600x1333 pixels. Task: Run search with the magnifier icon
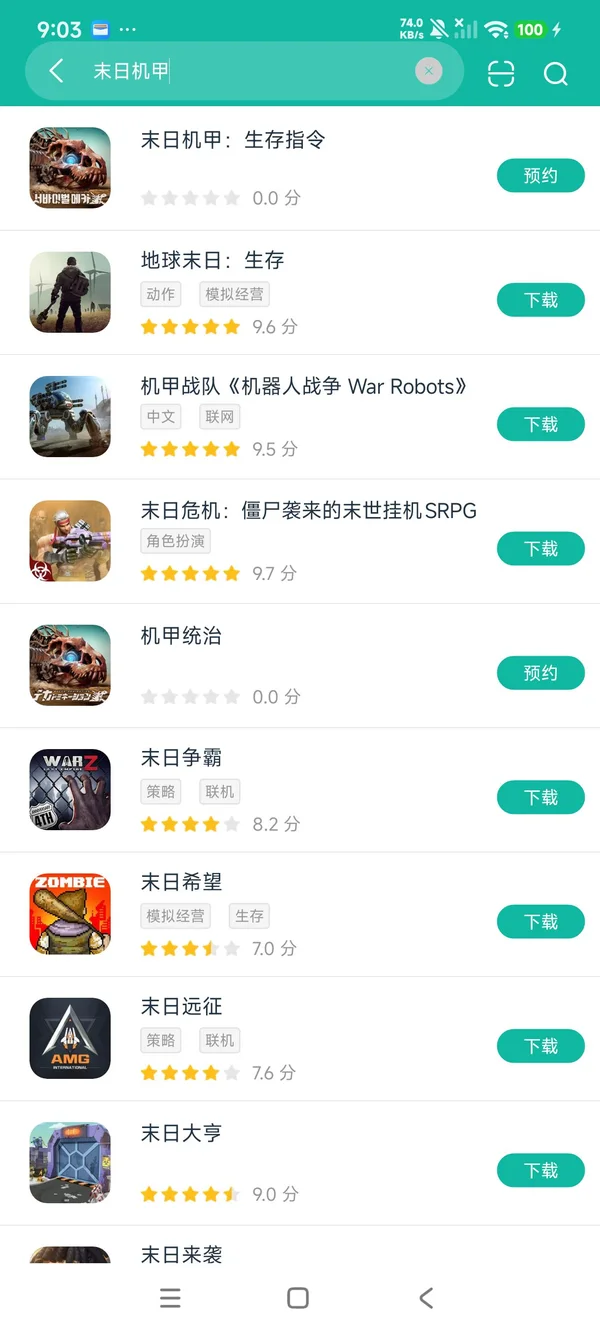(556, 73)
